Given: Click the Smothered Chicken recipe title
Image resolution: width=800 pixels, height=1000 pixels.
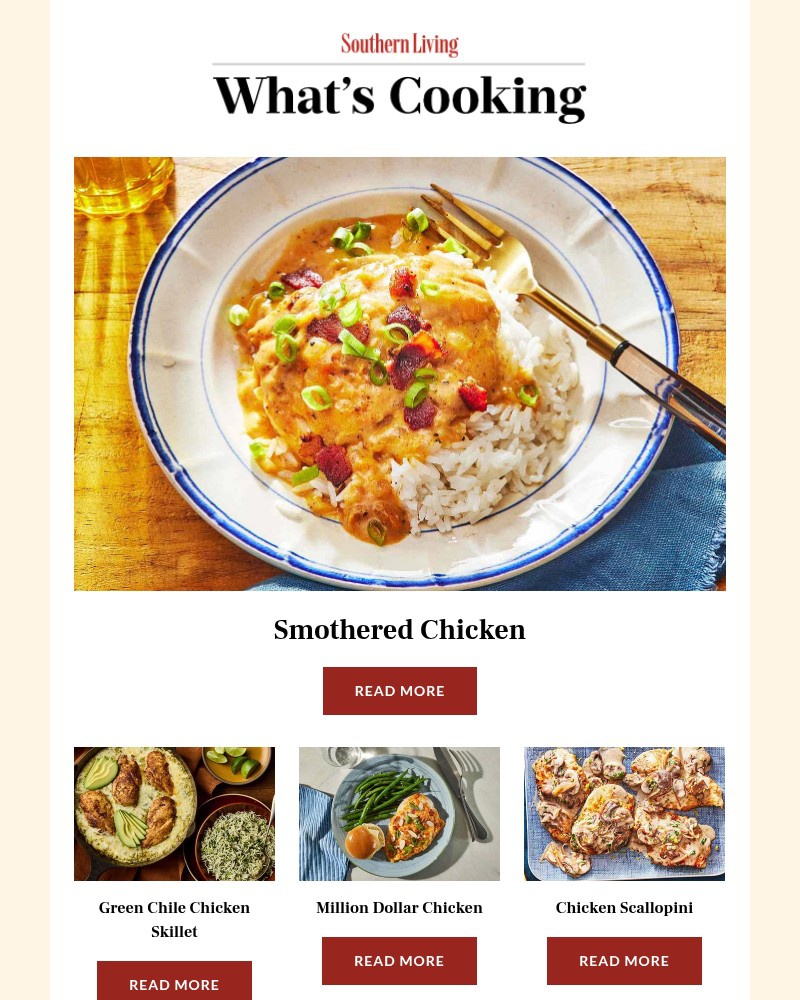Looking at the screenshot, I should click(400, 630).
